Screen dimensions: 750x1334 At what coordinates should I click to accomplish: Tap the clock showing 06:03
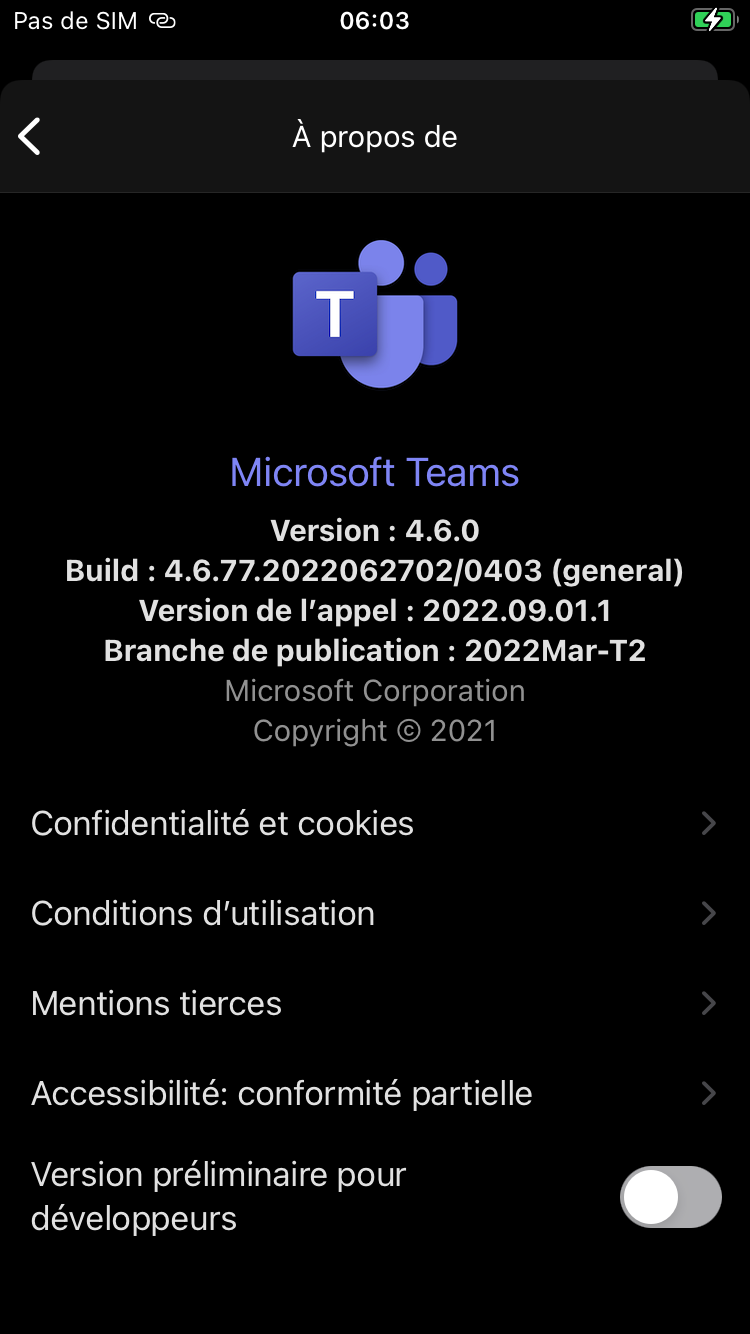374,20
